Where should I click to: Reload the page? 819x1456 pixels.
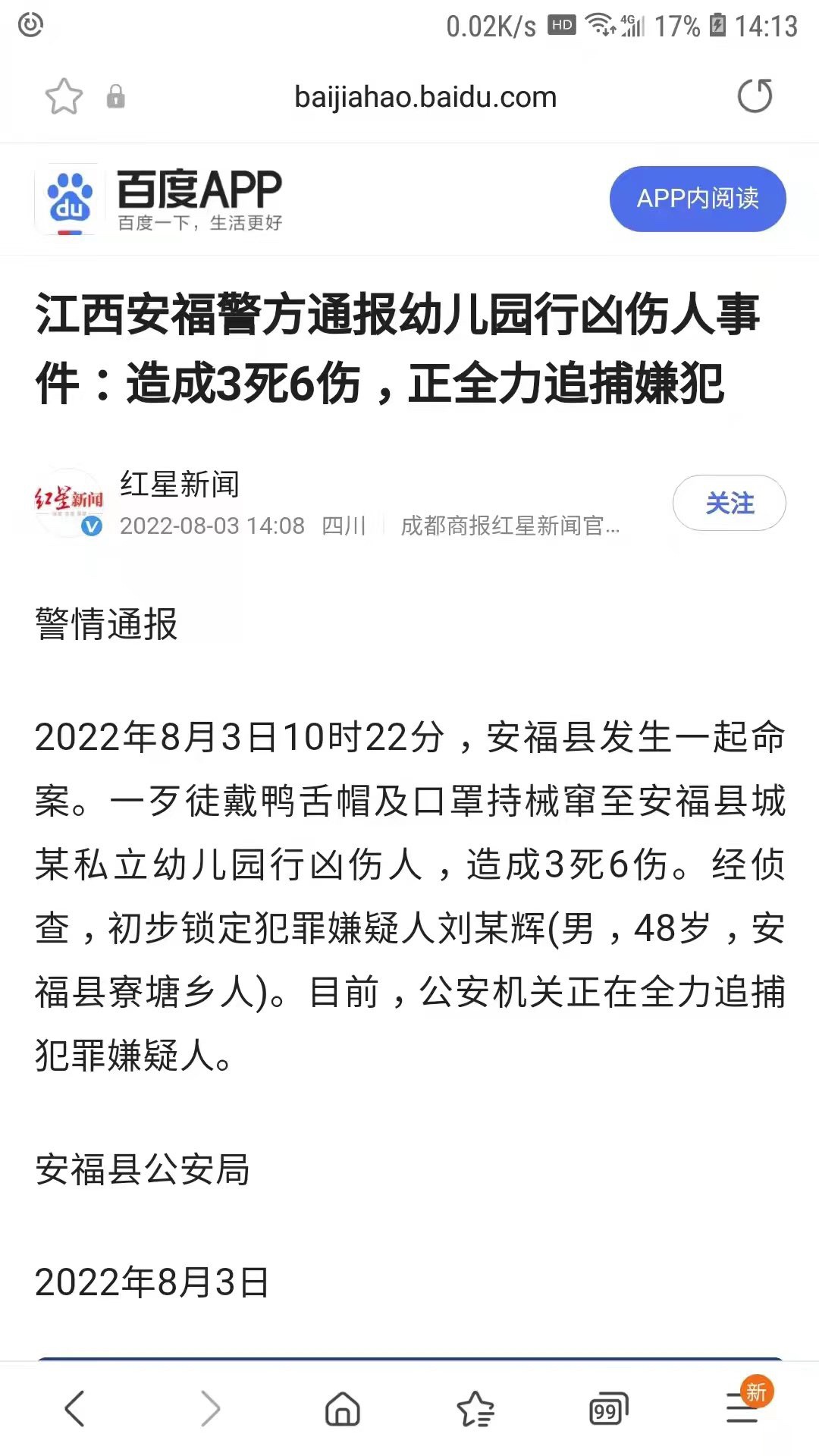(755, 96)
